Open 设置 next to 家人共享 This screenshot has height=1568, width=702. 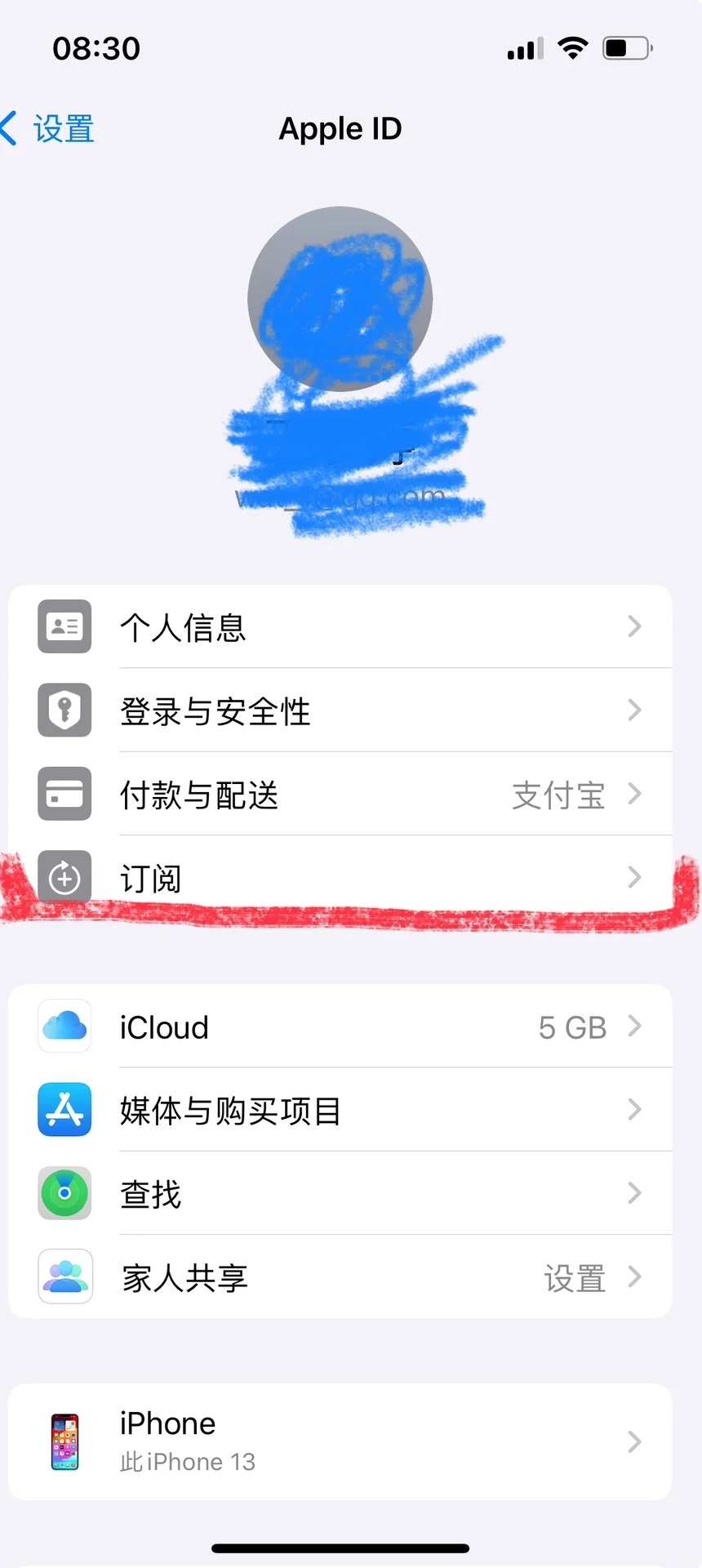575,1278
